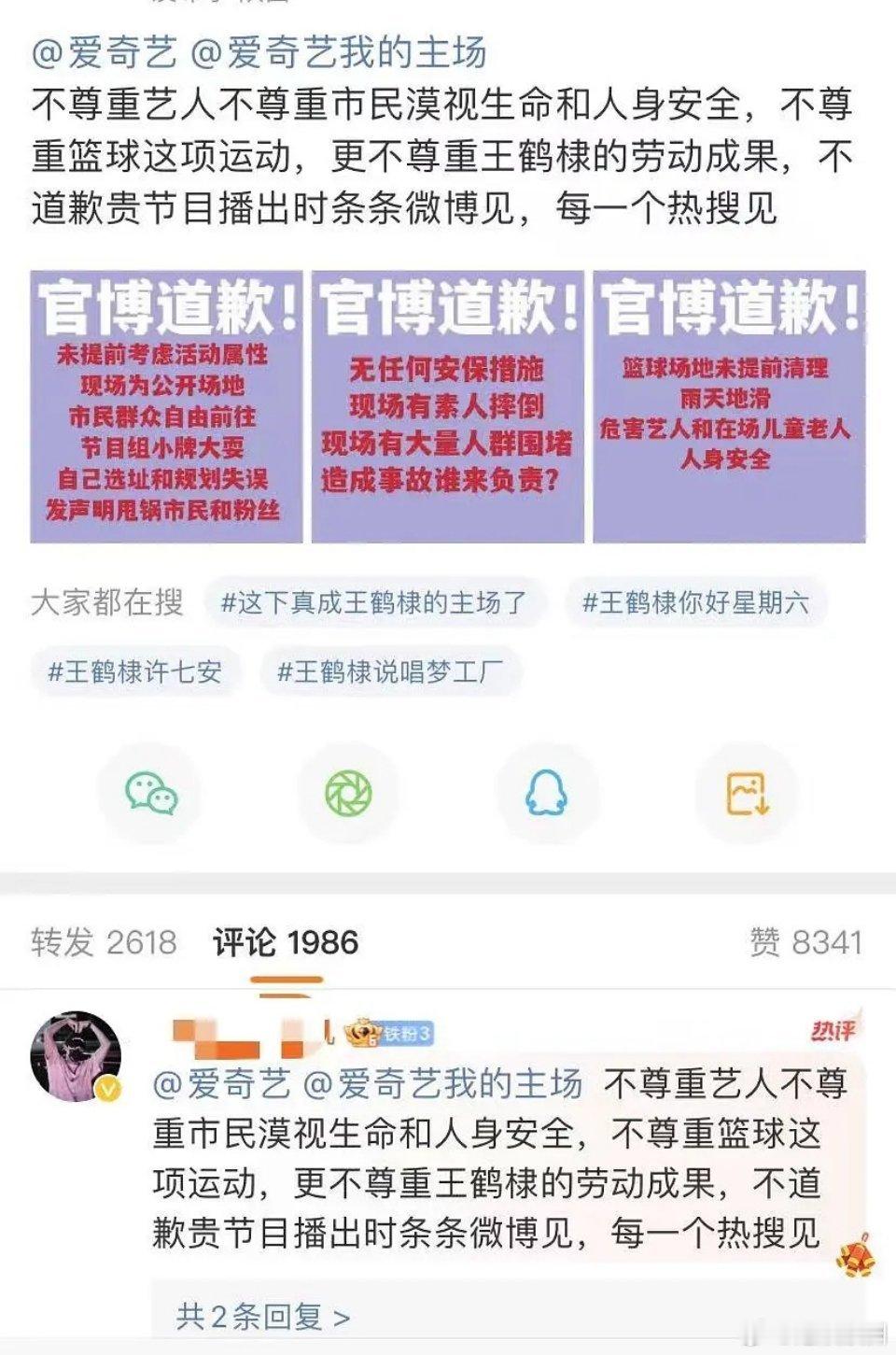The height and width of the screenshot is (1355, 896).
Task: Open the 评论 1986 tab
Action: pyautogui.click(x=287, y=942)
